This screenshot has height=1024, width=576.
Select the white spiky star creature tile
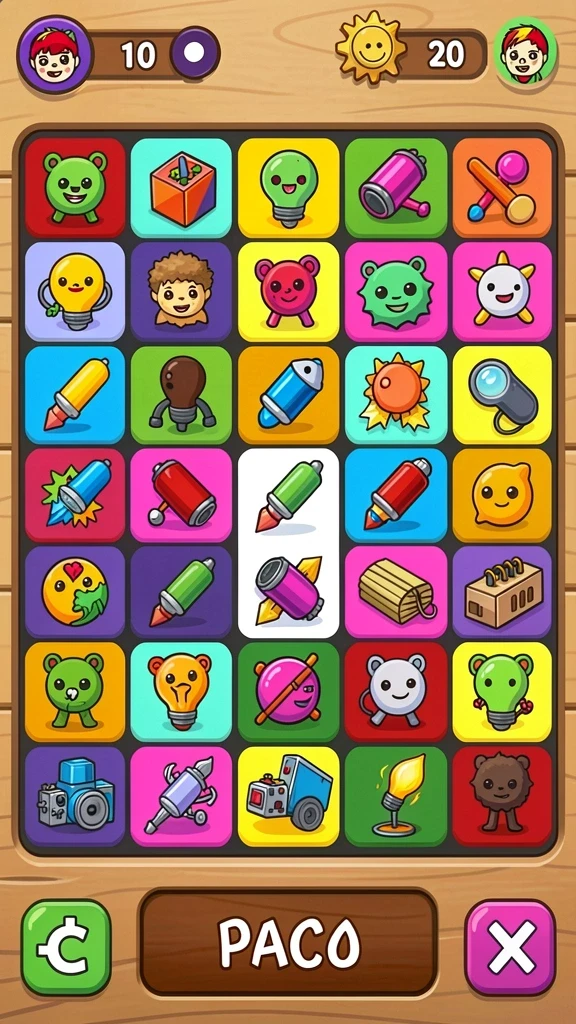click(502, 292)
